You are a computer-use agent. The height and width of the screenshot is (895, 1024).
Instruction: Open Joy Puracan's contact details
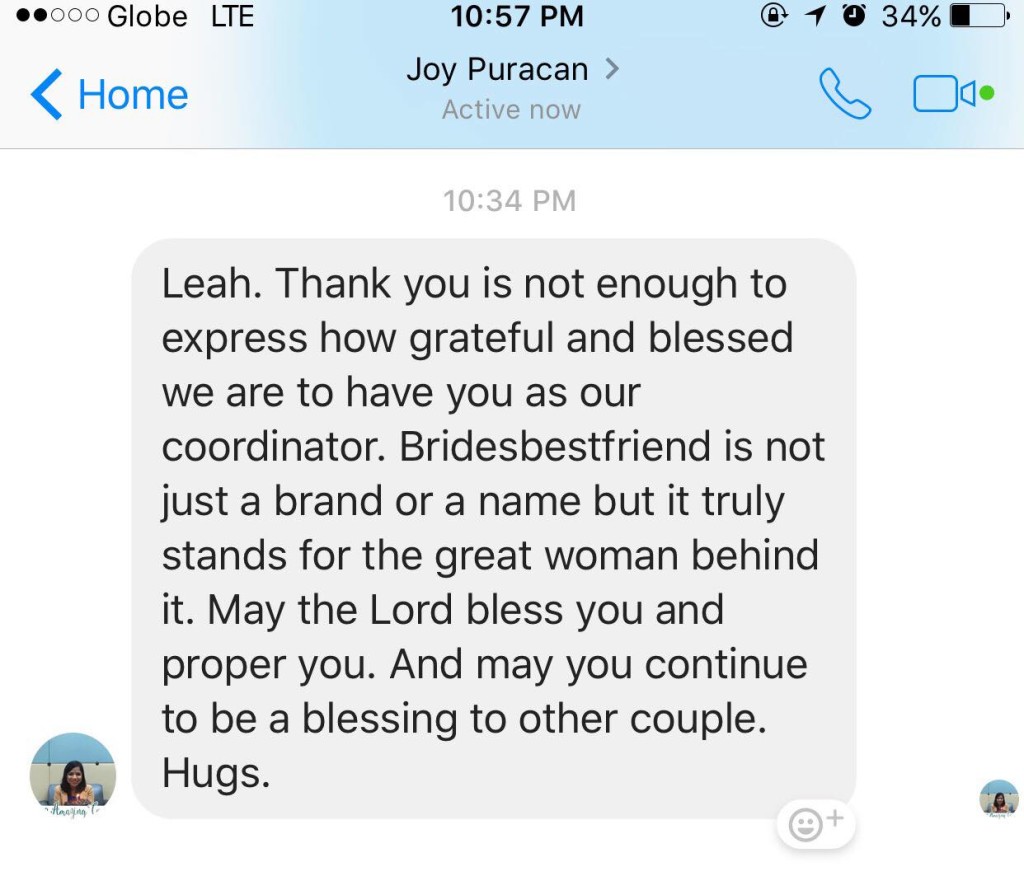tap(512, 70)
